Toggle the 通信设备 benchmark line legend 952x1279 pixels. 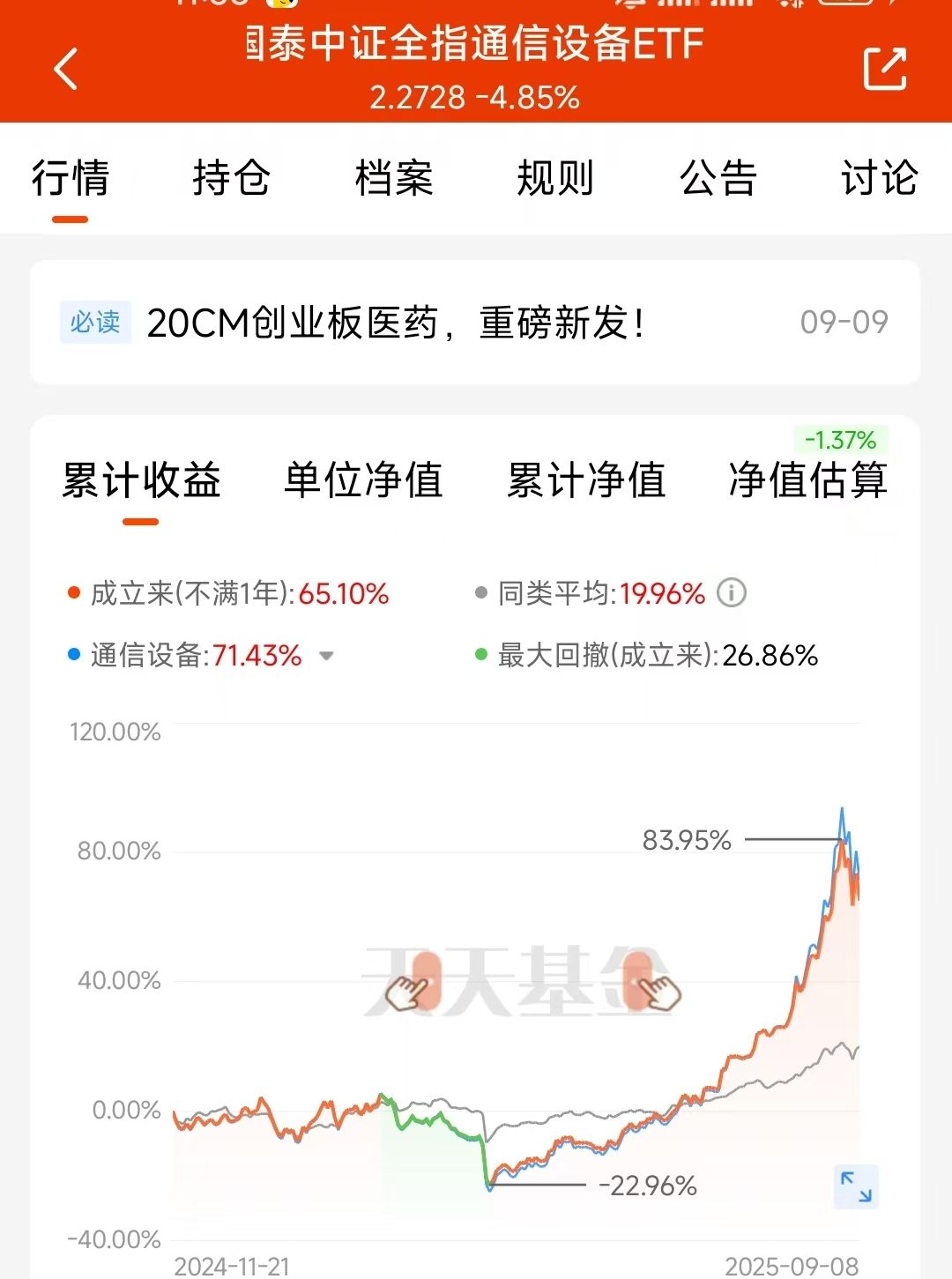tap(73, 655)
